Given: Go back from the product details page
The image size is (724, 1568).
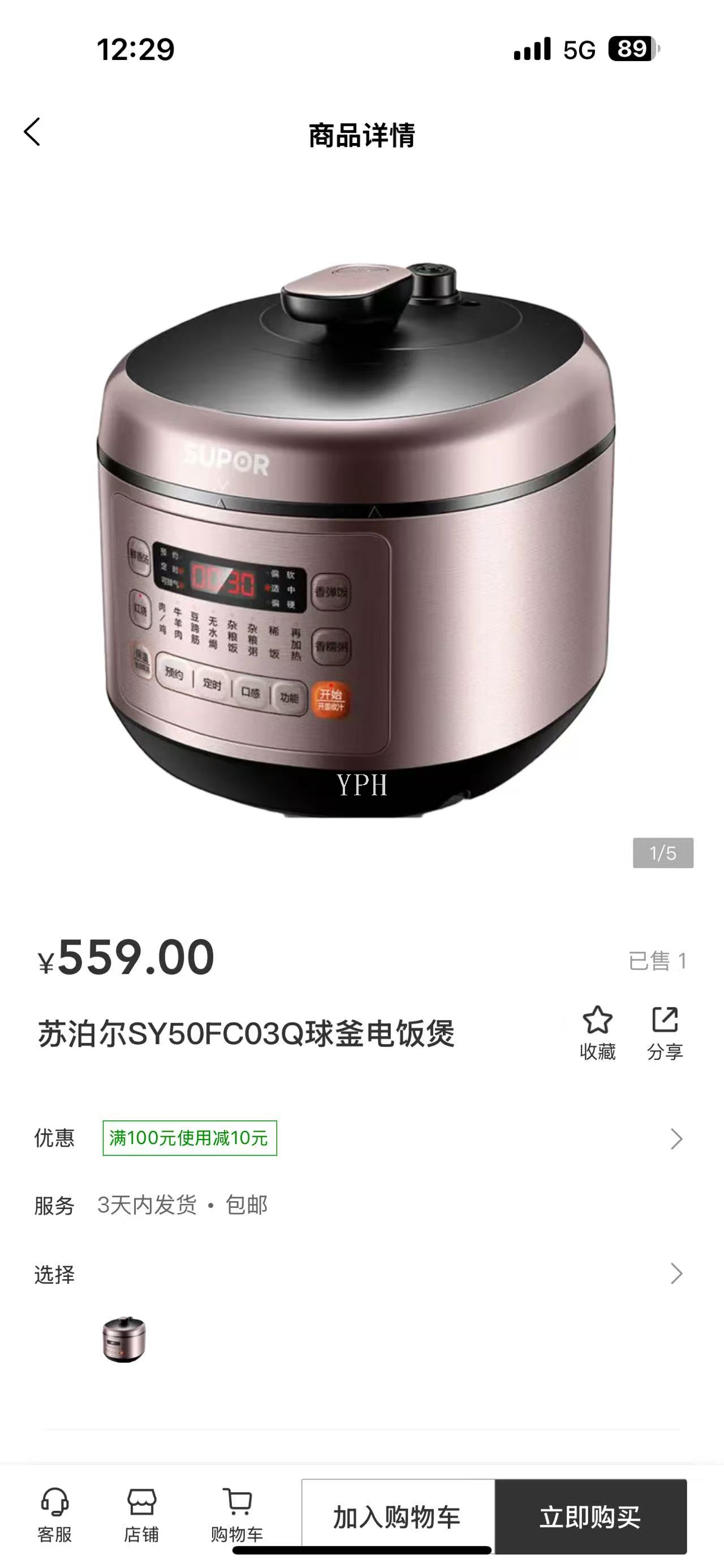Looking at the screenshot, I should [x=32, y=132].
